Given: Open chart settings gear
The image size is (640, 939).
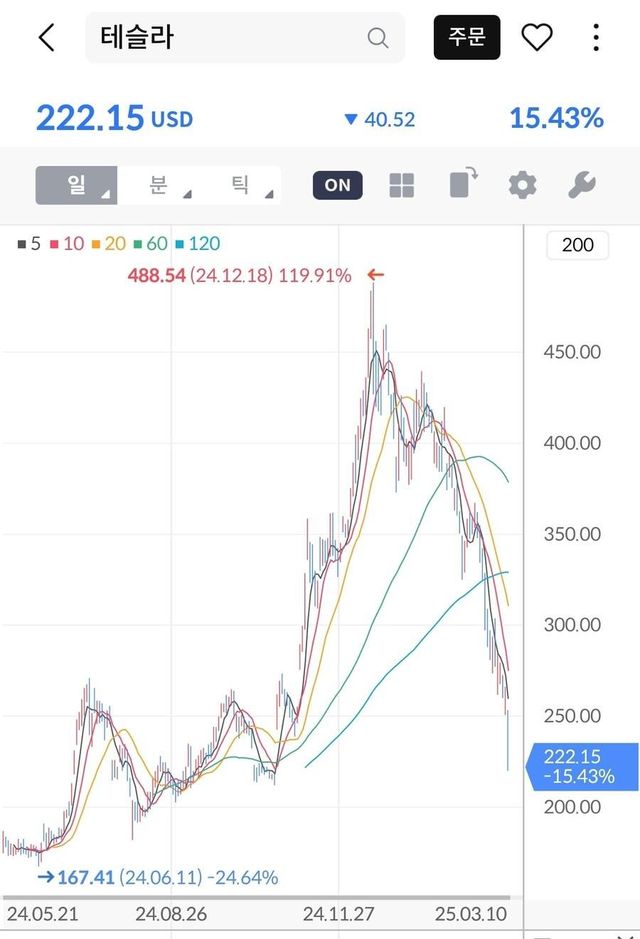Looking at the screenshot, I should click(x=522, y=185).
